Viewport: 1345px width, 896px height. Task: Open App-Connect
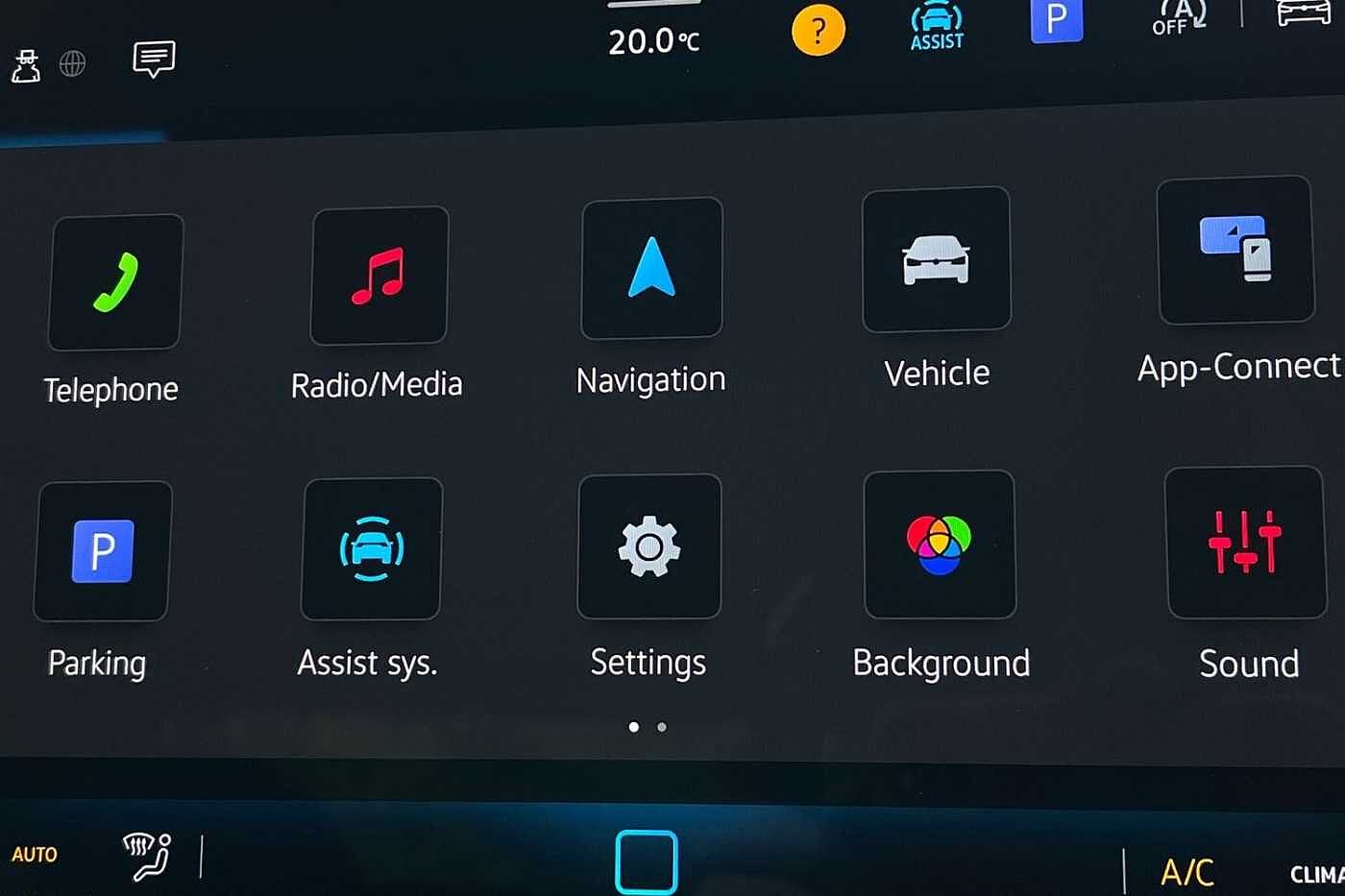click(x=1235, y=251)
